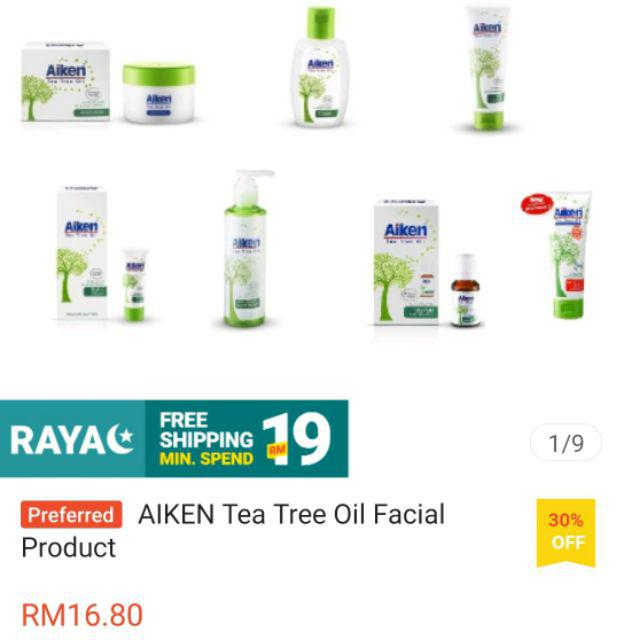Tap the Raya free shipping banner
The height and width of the screenshot is (640, 619).
tap(174, 438)
